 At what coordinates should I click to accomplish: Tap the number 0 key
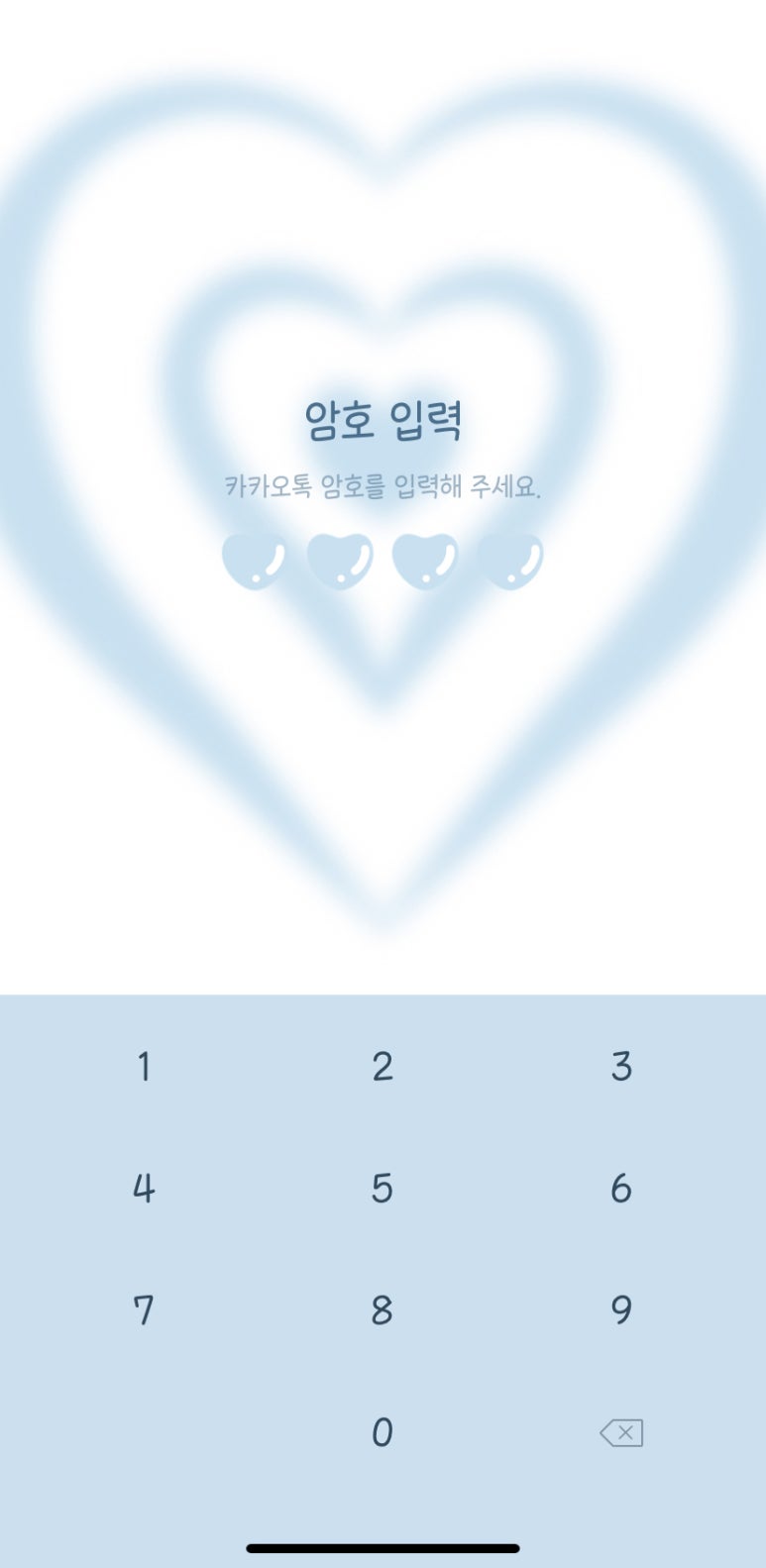[x=383, y=1432]
